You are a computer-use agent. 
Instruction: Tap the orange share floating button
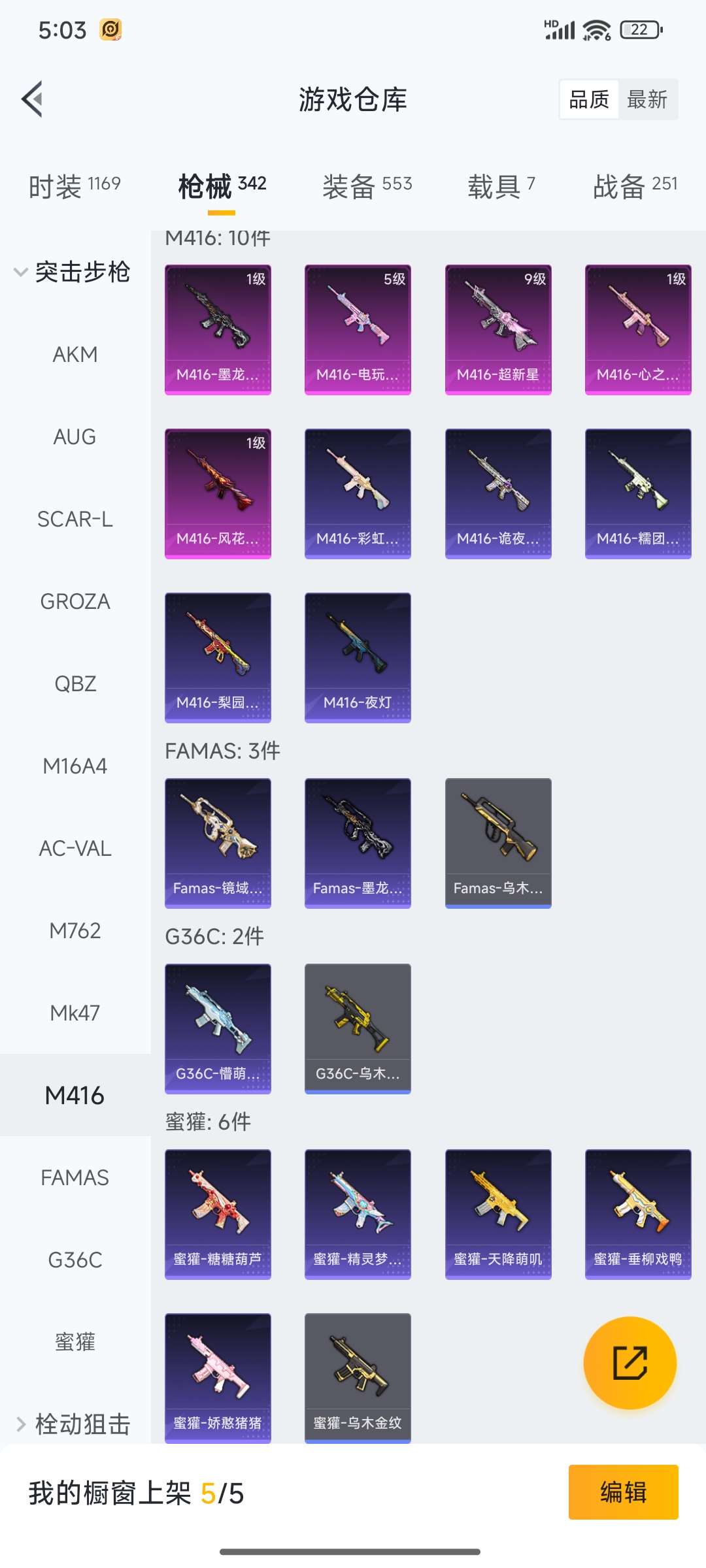click(x=630, y=1363)
